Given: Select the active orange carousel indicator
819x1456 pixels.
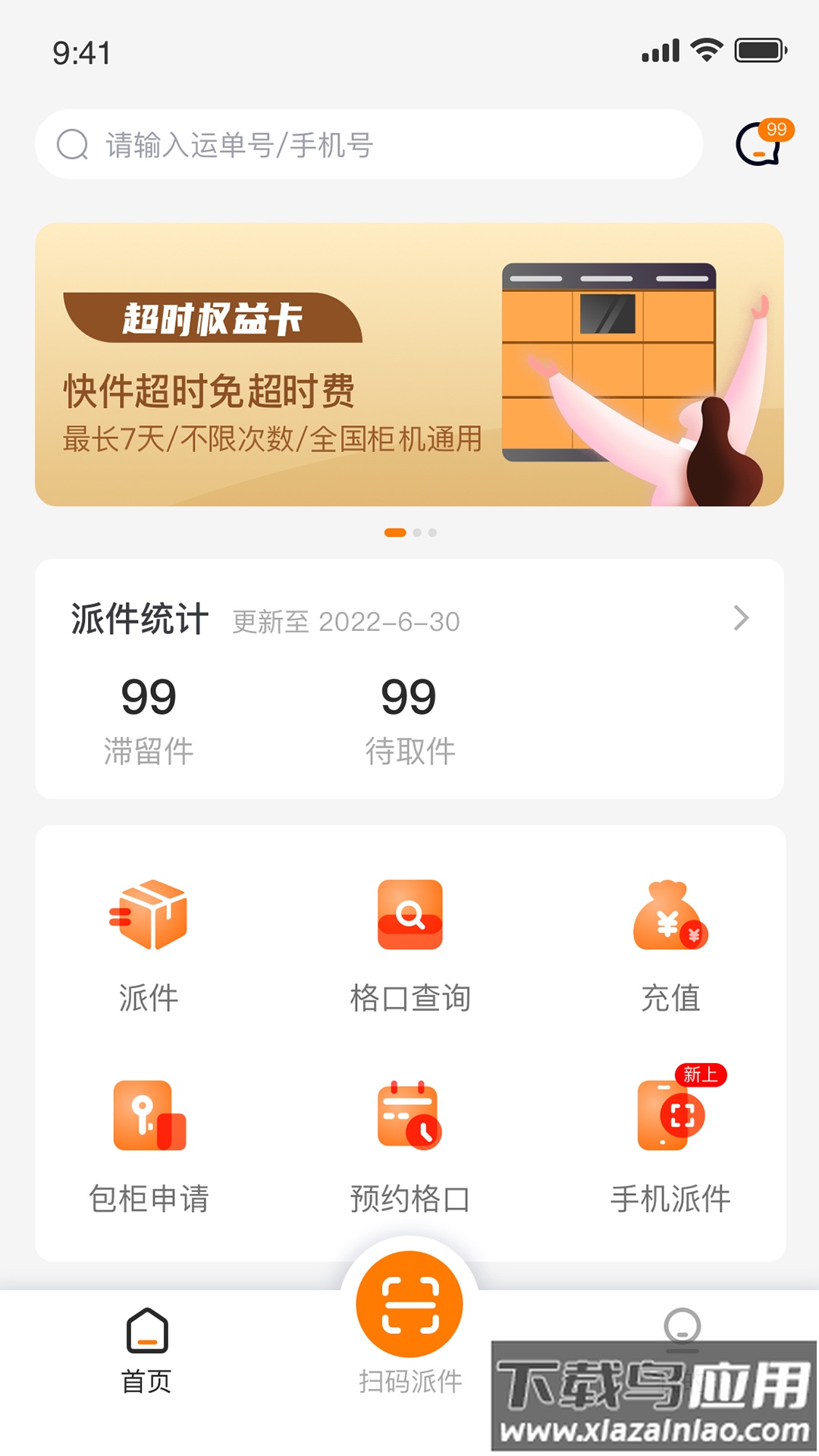Looking at the screenshot, I should pos(394,533).
